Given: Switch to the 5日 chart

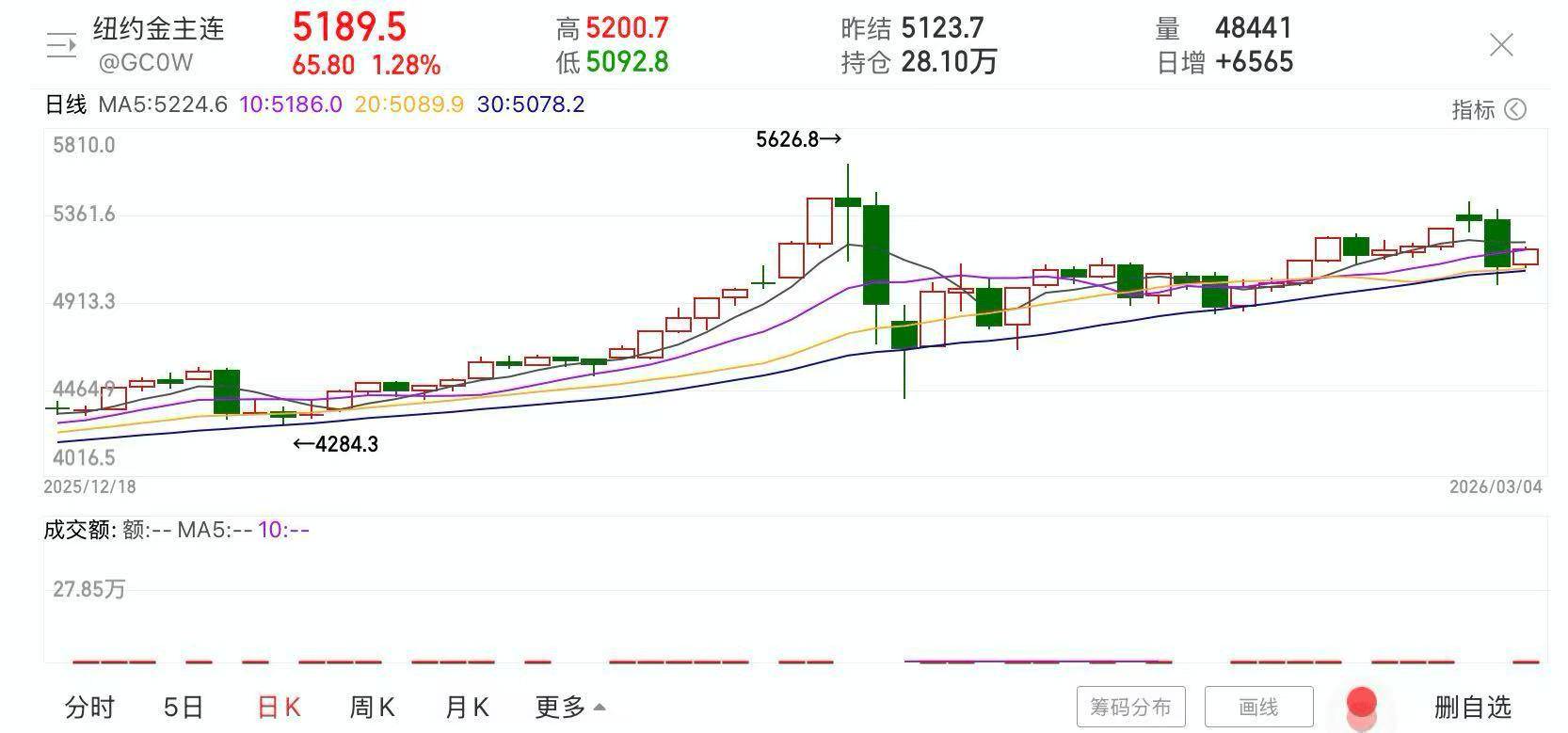Looking at the screenshot, I should [183, 707].
